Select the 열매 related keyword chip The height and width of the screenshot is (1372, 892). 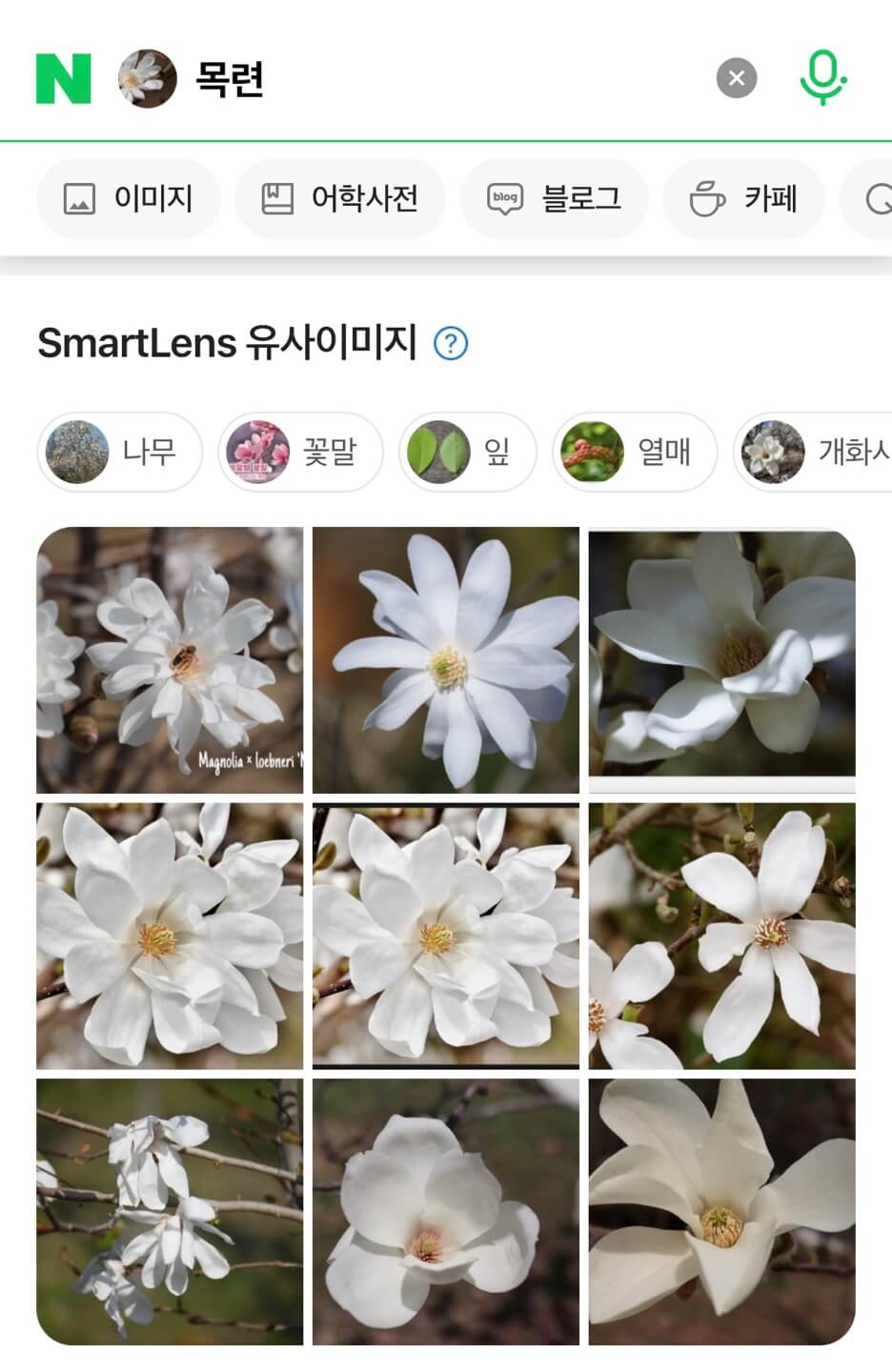point(633,453)
